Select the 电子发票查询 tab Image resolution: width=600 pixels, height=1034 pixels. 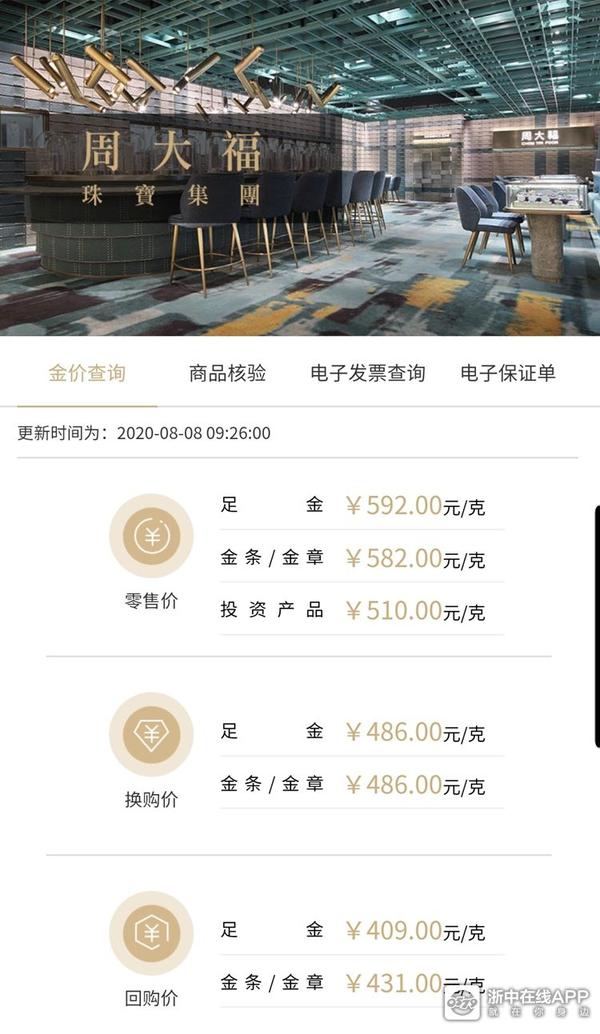point(367,374)
